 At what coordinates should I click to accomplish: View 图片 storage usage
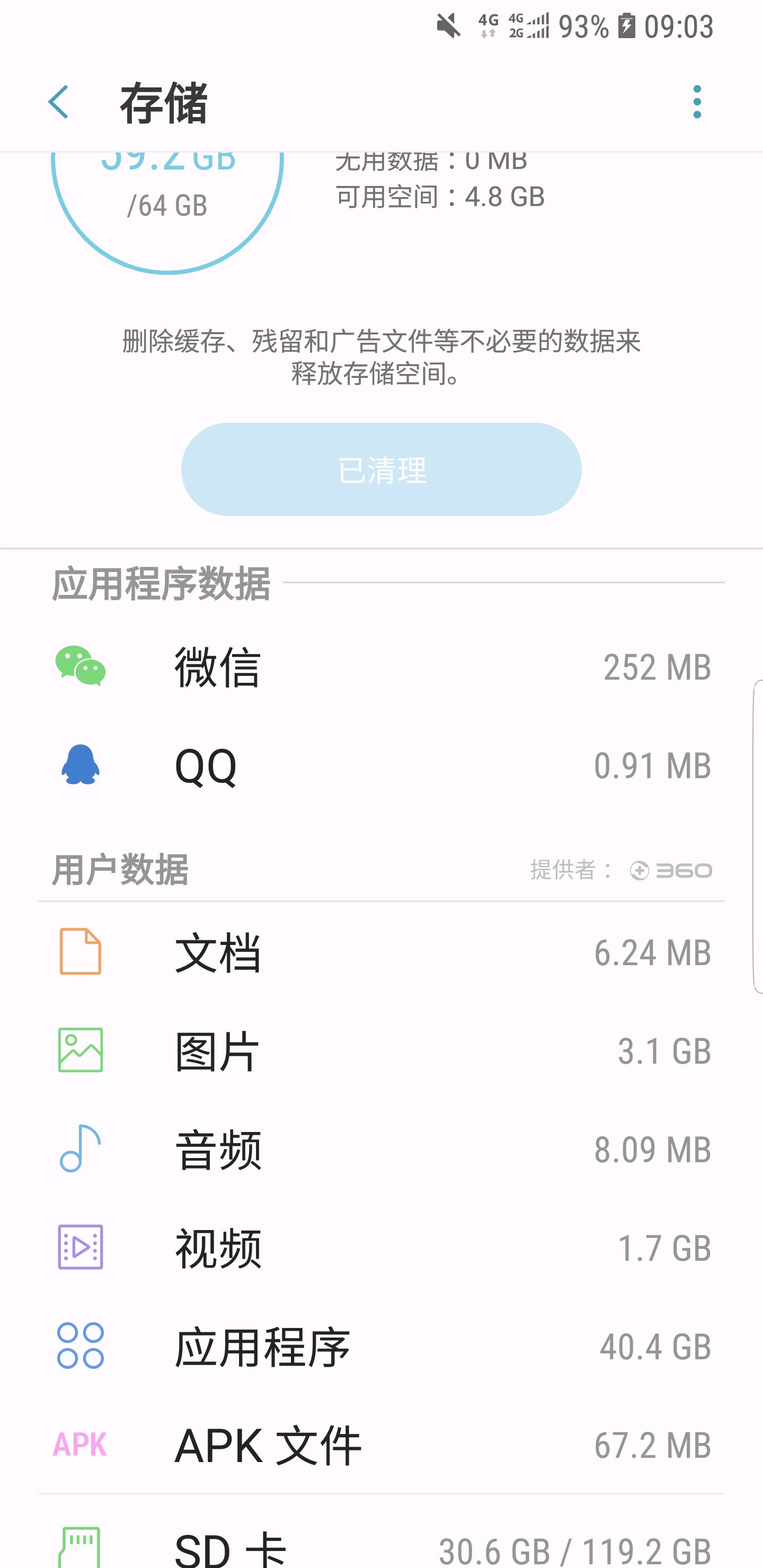(381, 1050)
